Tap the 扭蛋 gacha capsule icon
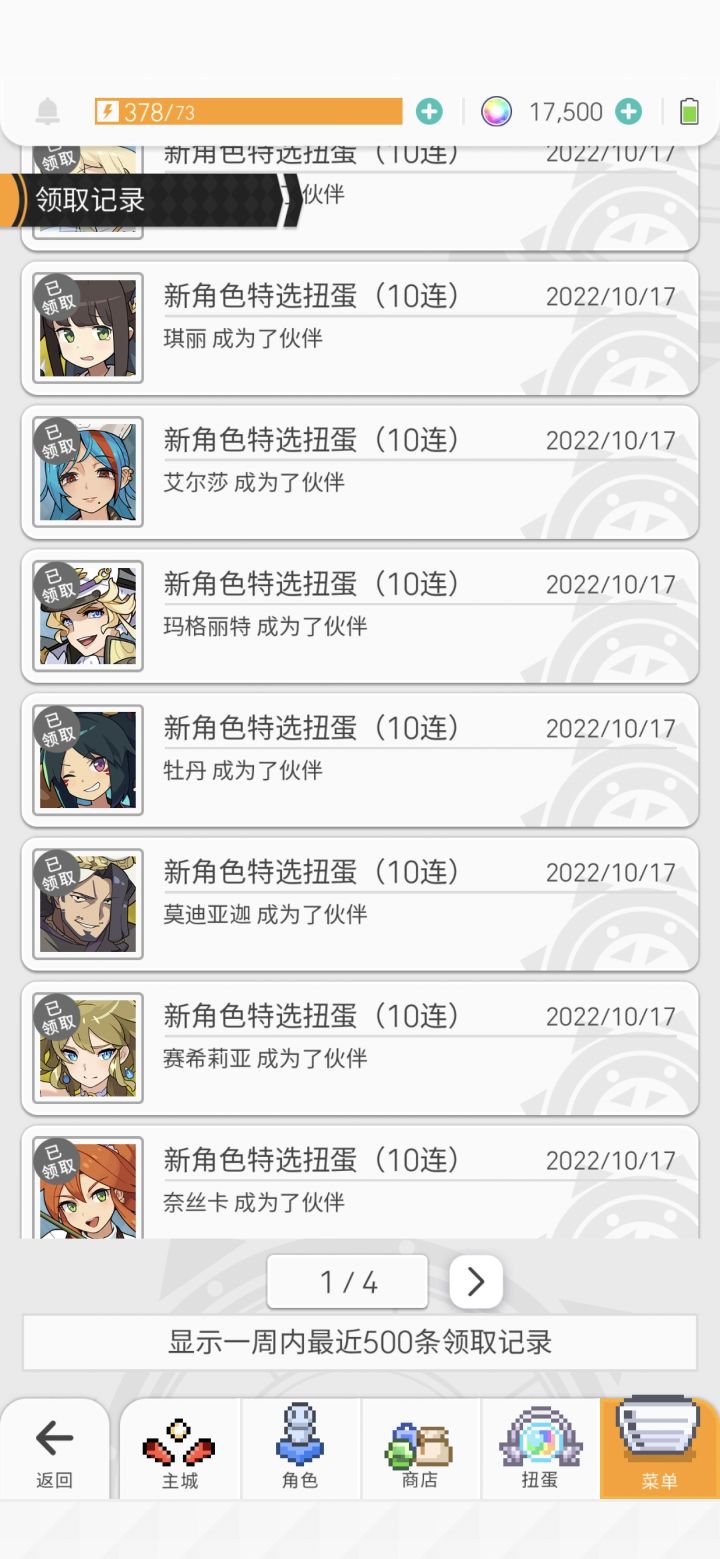Viewport: 720px width, 1559px height. point(539,1449)
